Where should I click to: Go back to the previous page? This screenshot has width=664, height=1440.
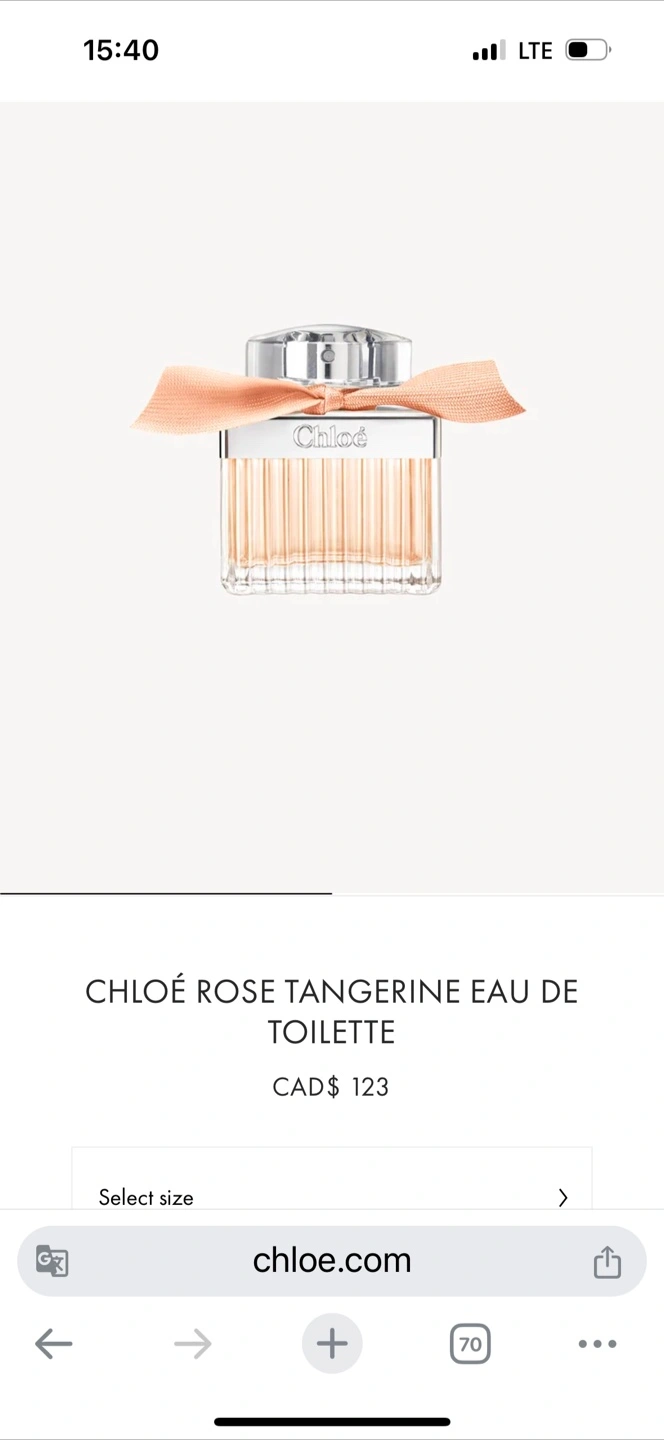coord(54,1344)
